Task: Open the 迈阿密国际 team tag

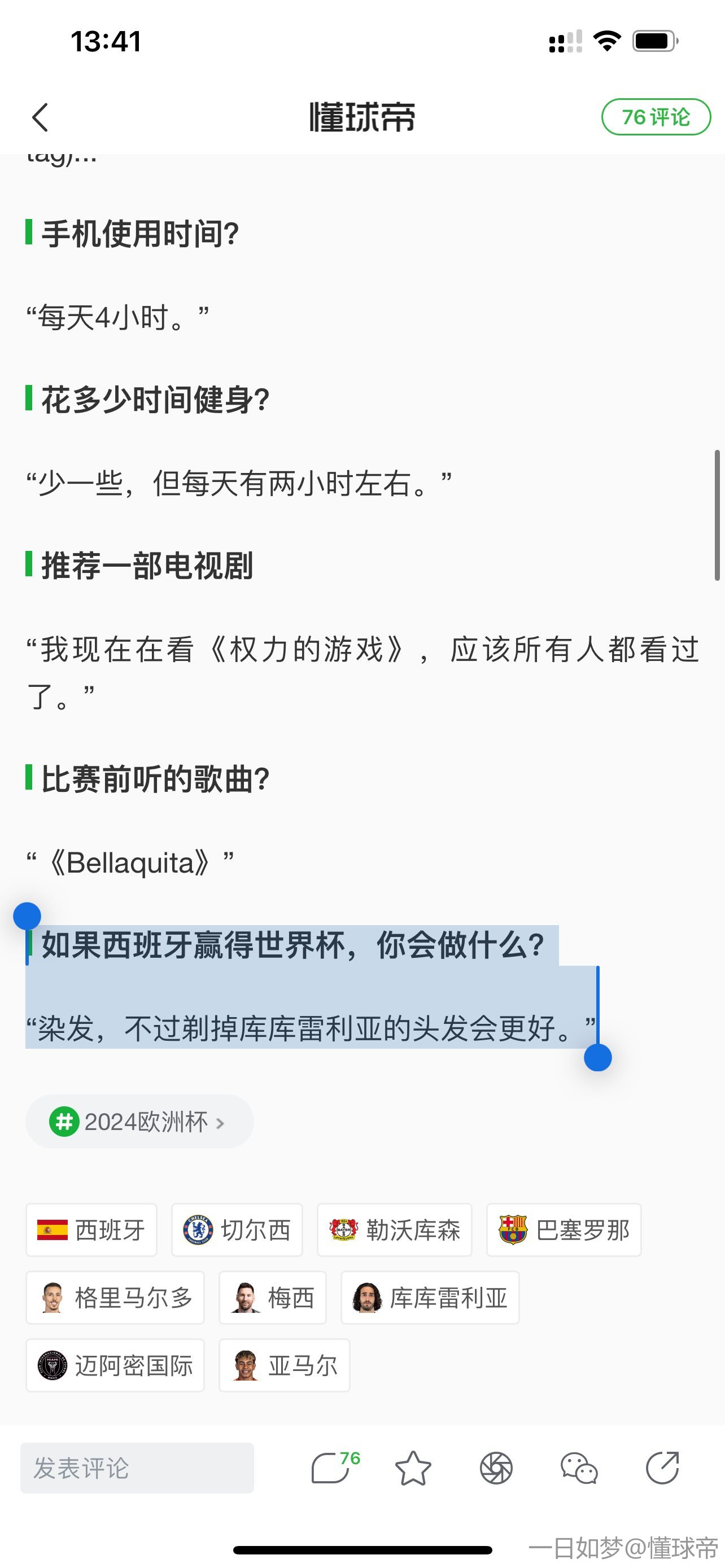Action: click(115, 1365)
